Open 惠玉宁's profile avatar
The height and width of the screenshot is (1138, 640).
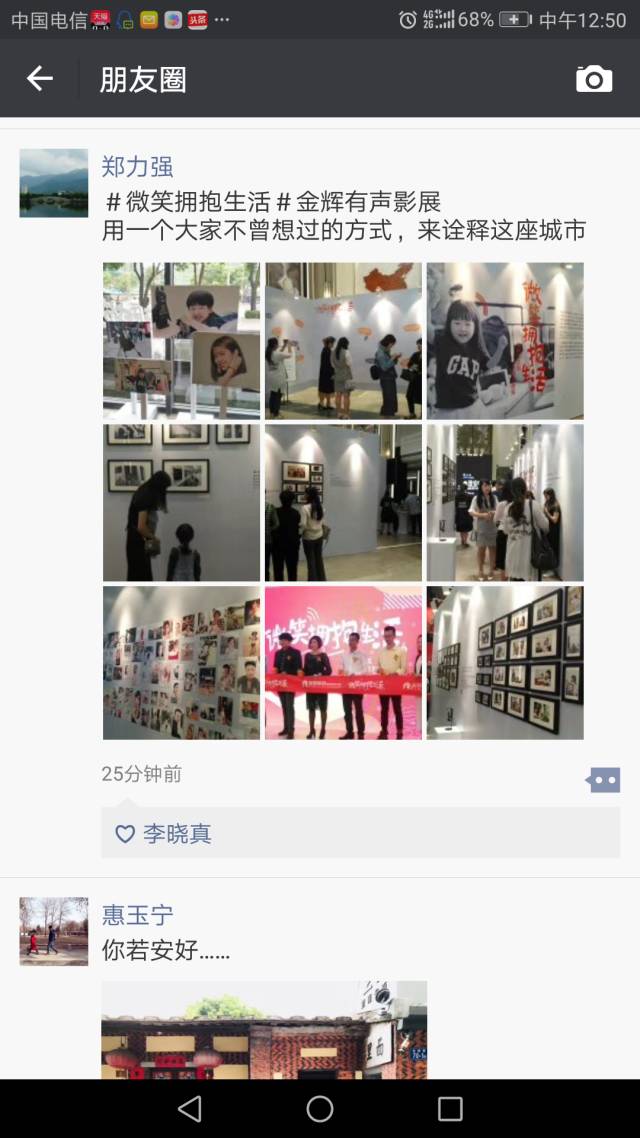pyautogui.click(x=54, y=931)
